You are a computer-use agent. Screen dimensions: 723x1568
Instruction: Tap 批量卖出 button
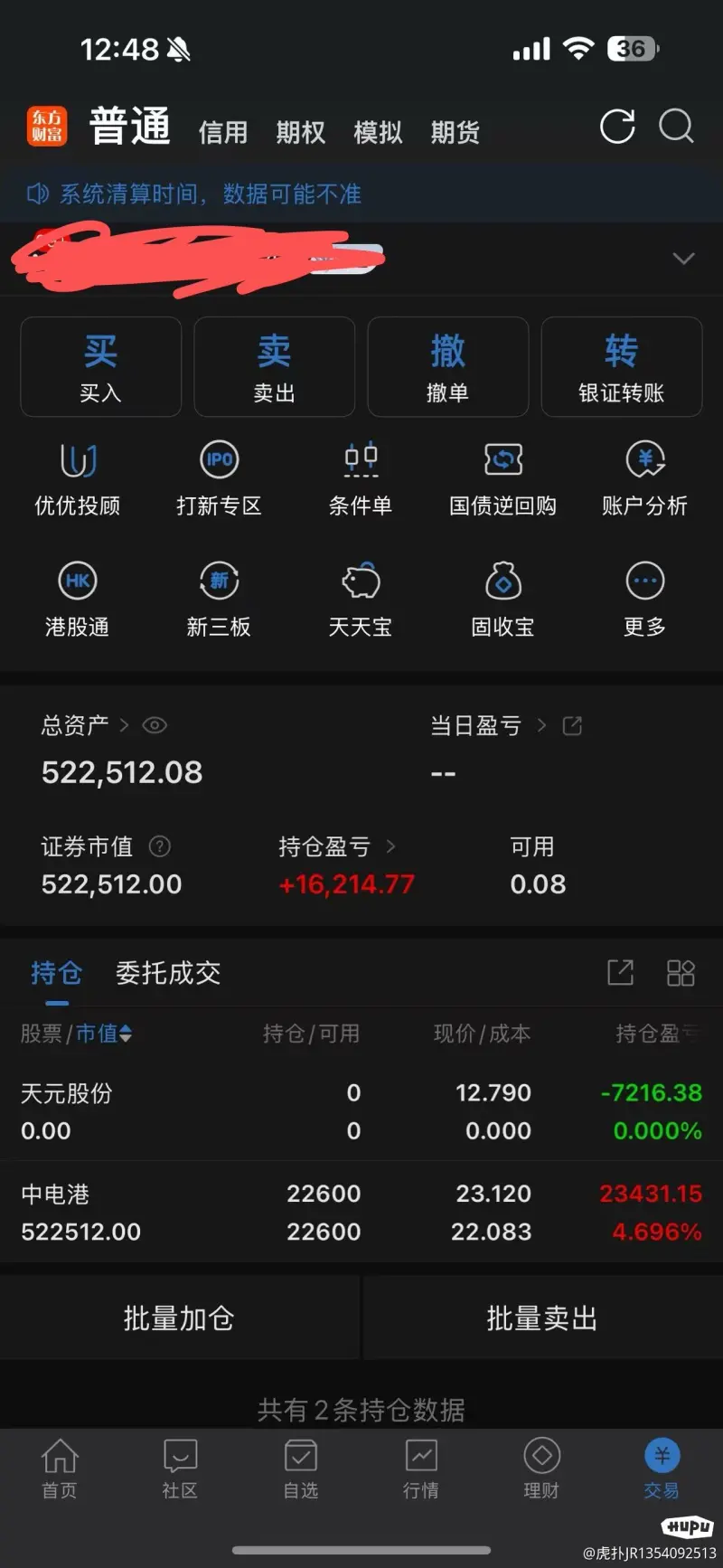click(542, 1318)
